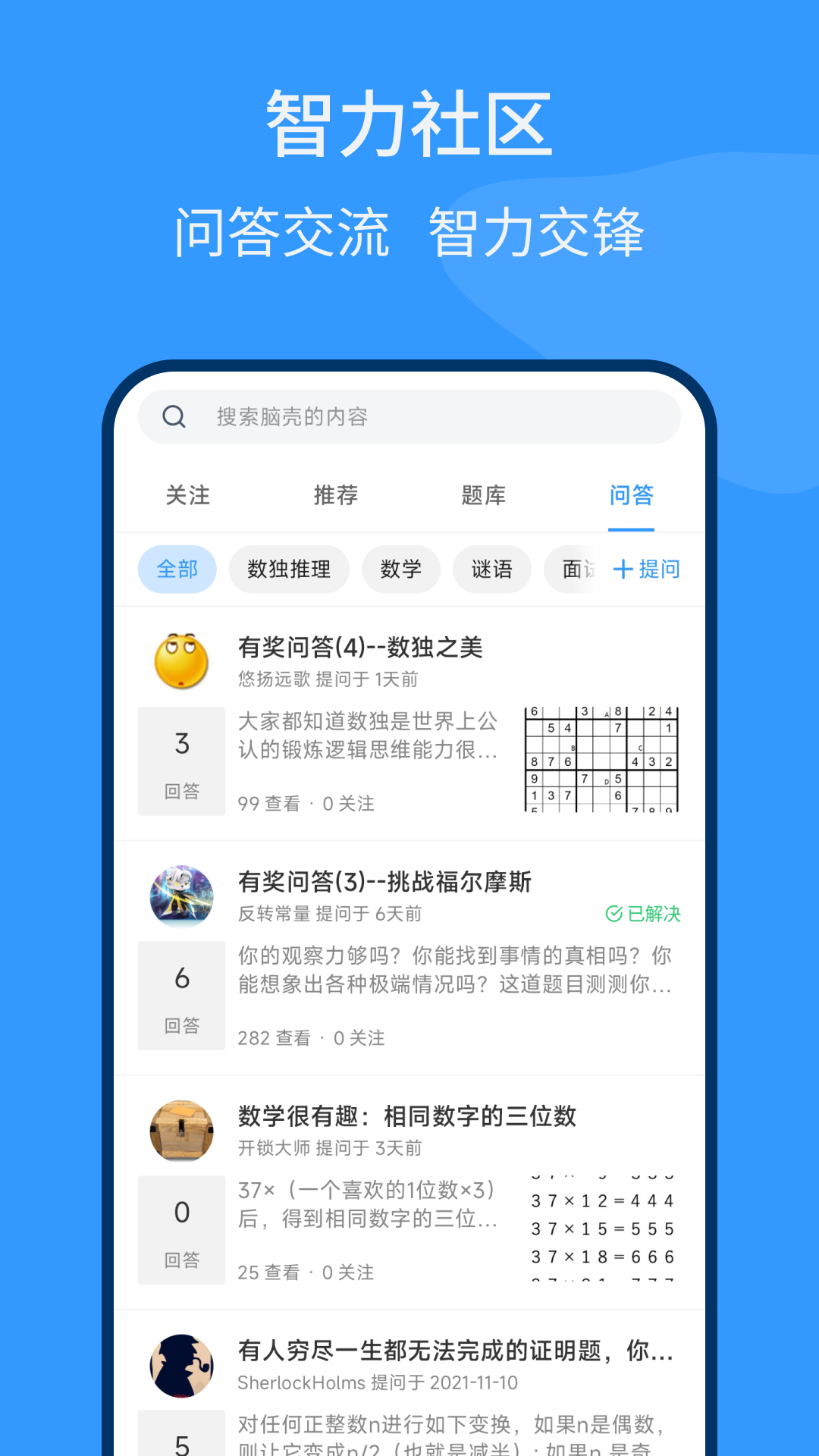Select the 全部 filter chip
Screen dimensions: 819x1456
pyautogui.click(x=176, y=570)
